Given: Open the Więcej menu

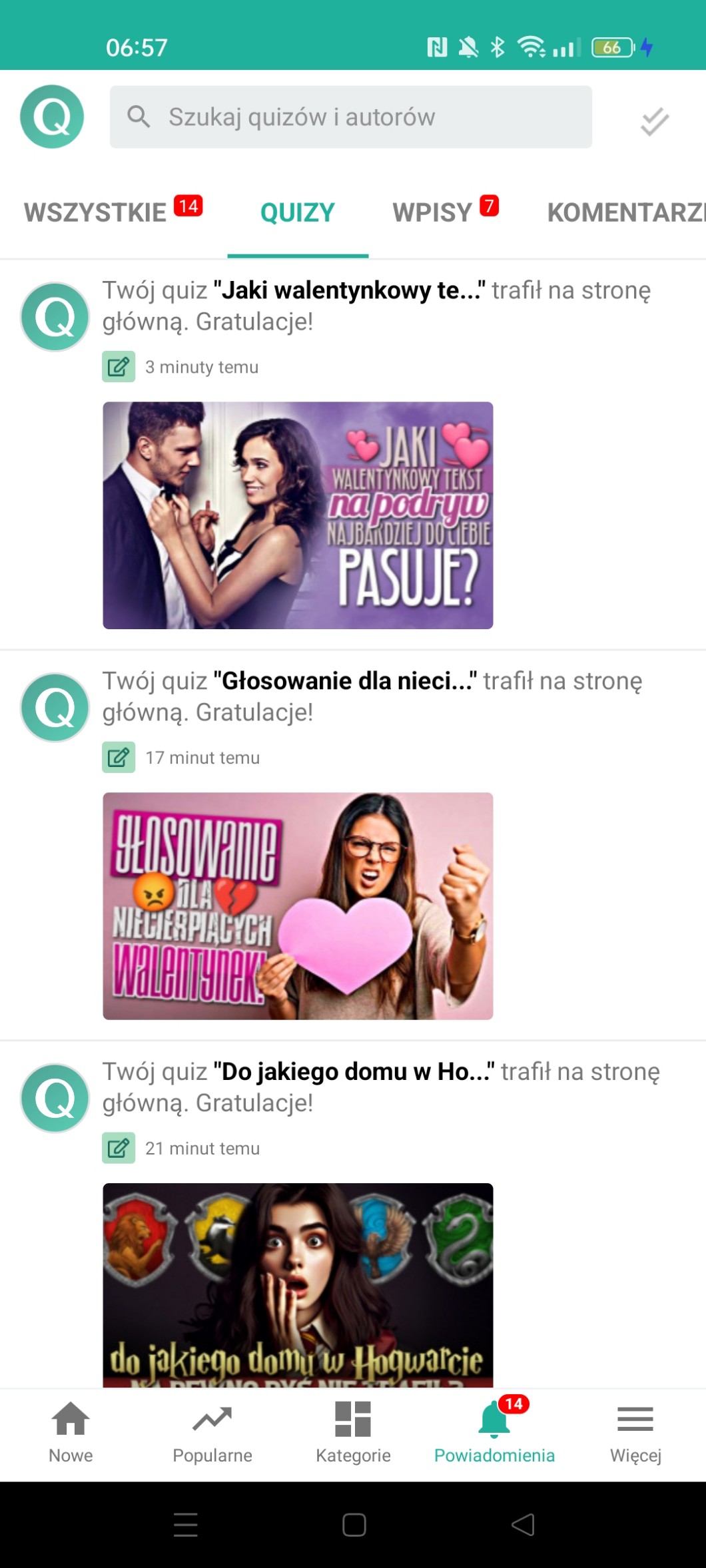Looking at the screenshot, I should click(635, 1432).
